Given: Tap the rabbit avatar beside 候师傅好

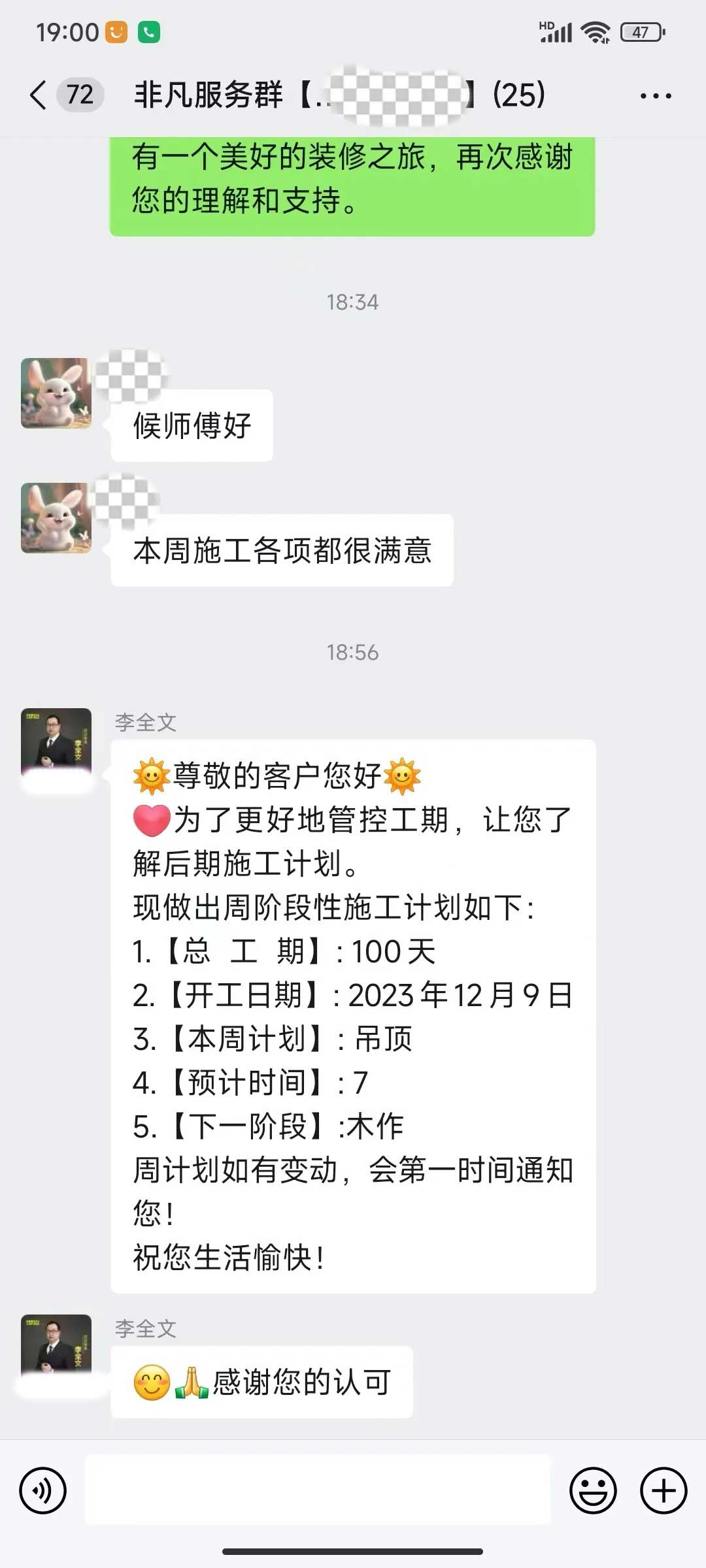Looking at the screenshot, I should [x=56, y=393].
